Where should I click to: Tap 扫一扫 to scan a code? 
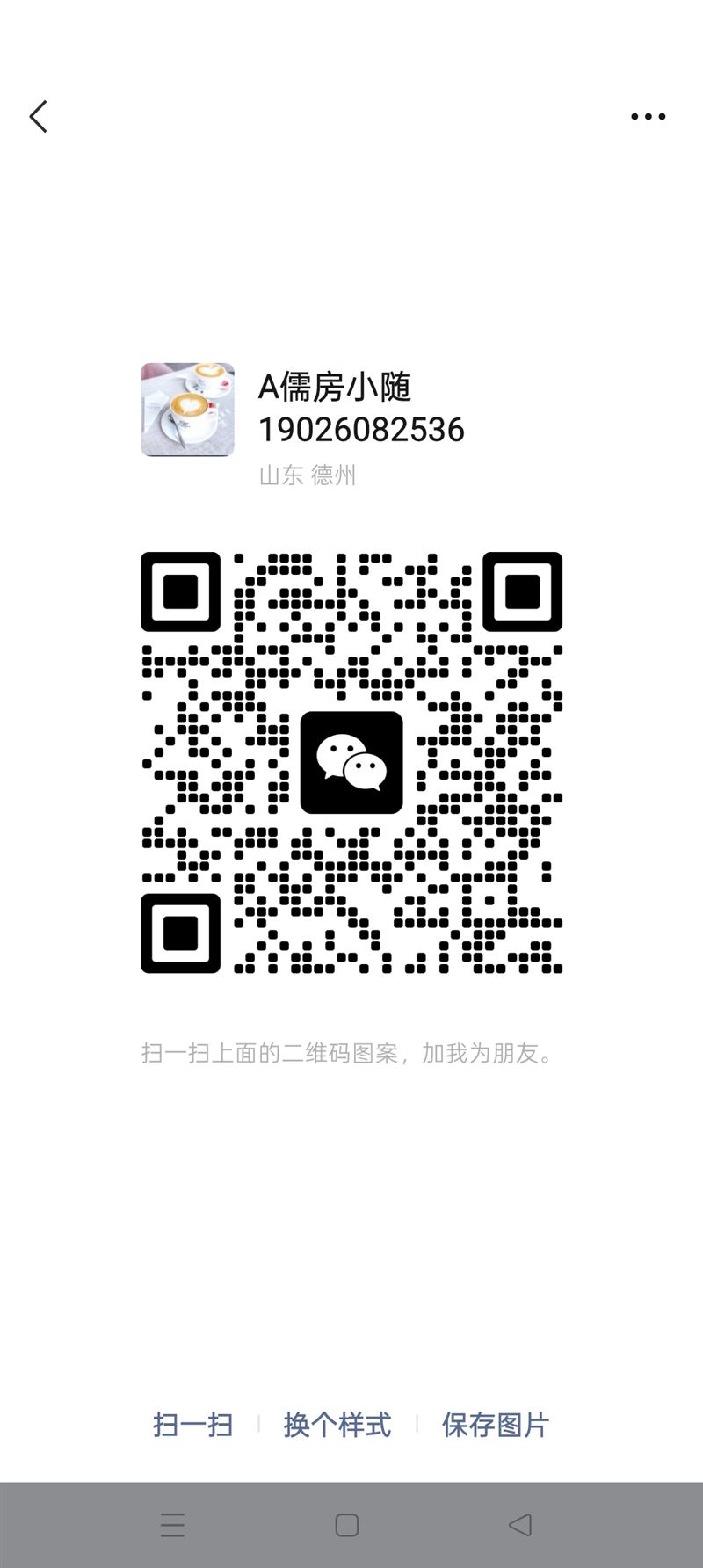(192, 1425)
